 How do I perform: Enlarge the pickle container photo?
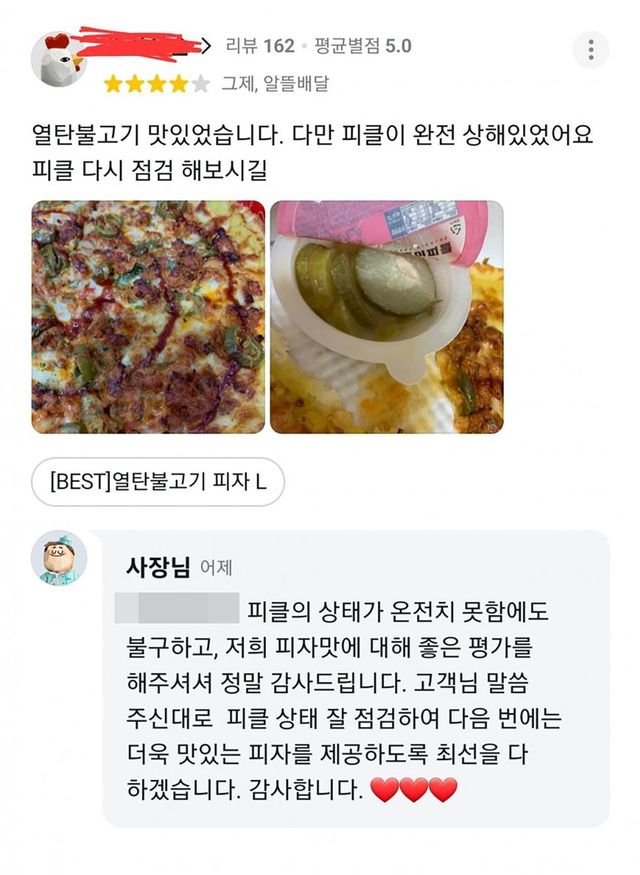point(386,317)
